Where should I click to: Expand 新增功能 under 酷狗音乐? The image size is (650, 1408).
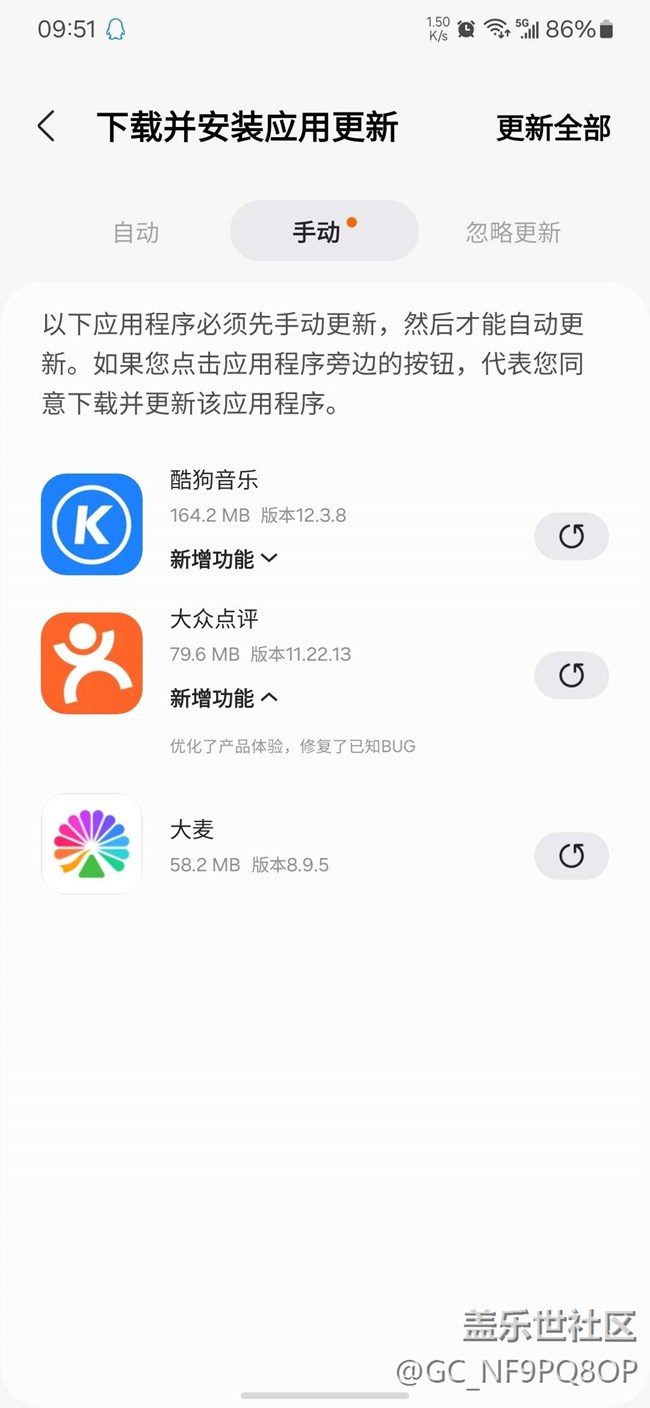(x=223, y=559)
